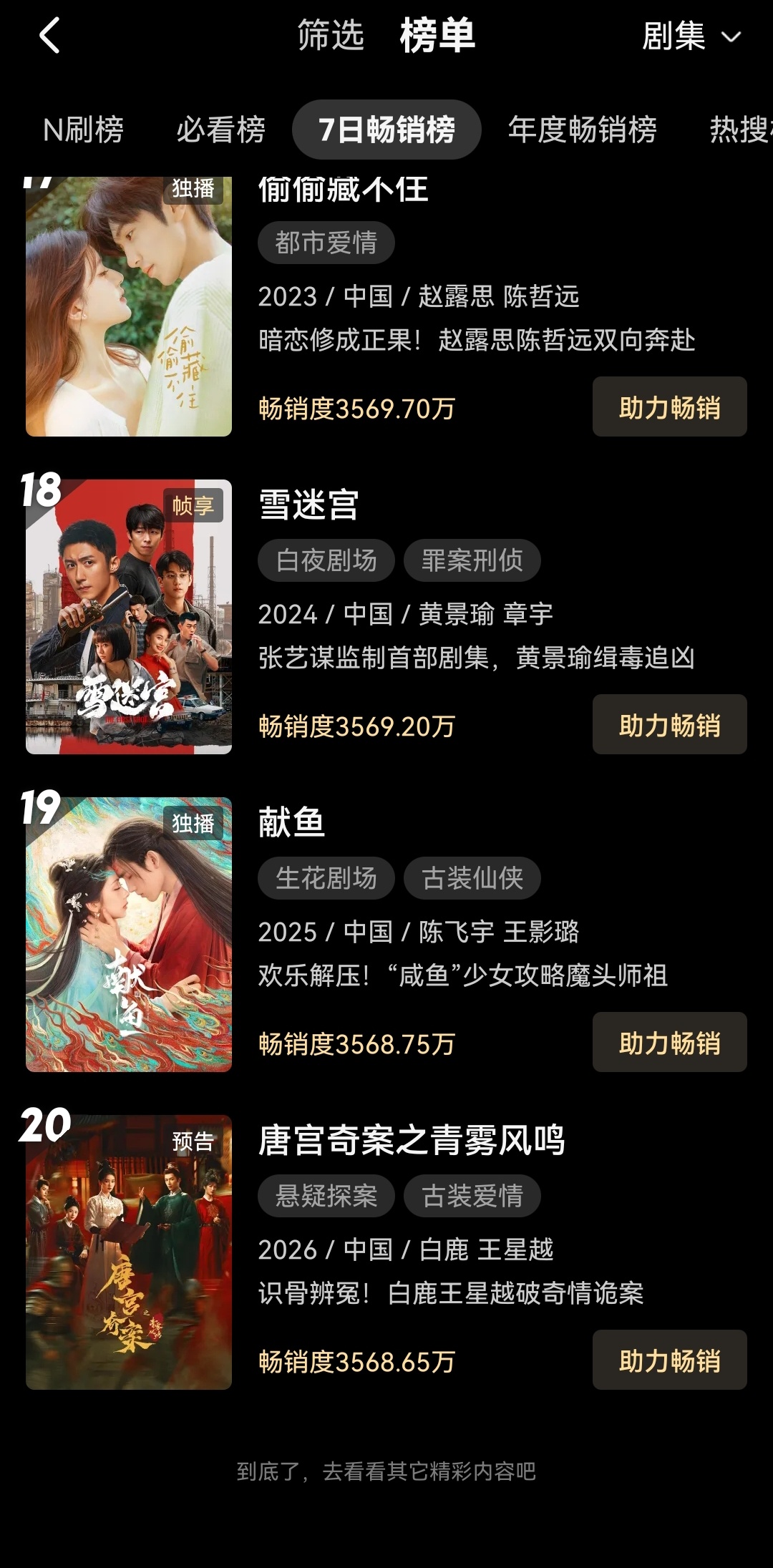Click the 都市爱情 tag under 偷偷藏不住
Image resolution: width=773 pixels, height=1568 pixels.
point(326,242)
